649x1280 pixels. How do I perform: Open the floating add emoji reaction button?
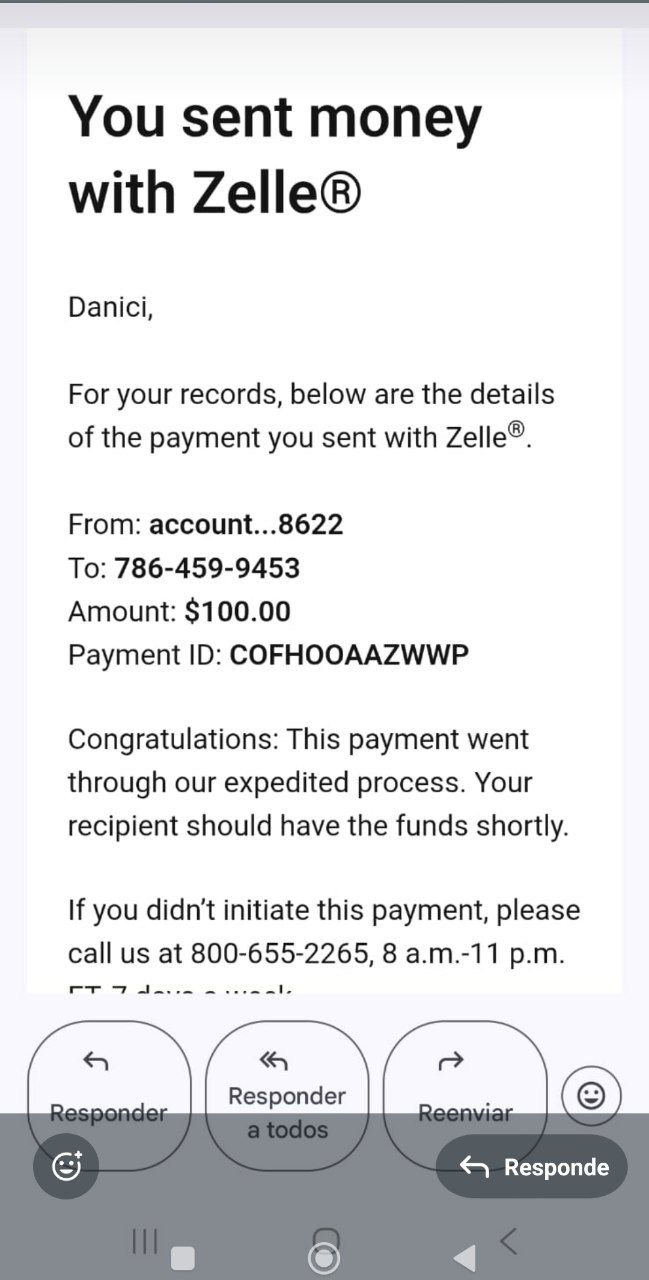click(66, 1166)
